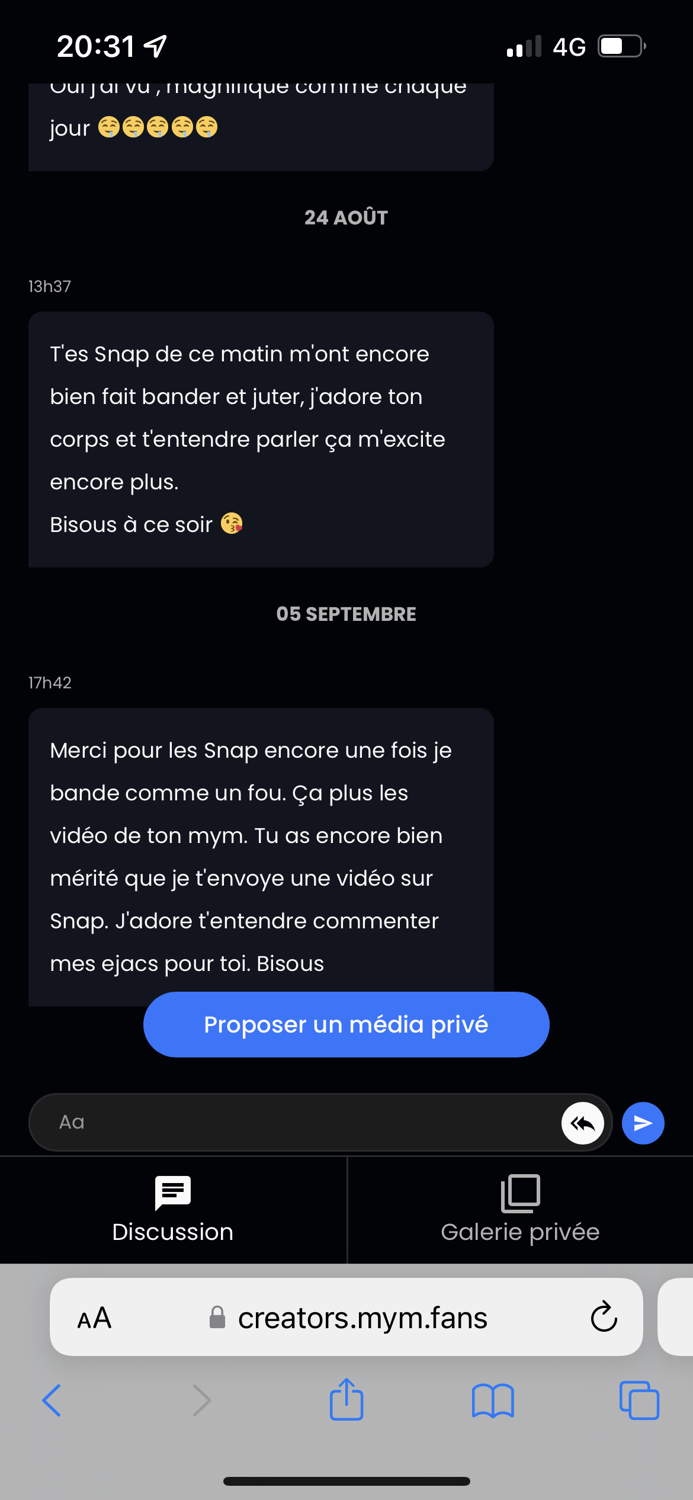The width and height of the screenshot is (693, 1500).
Task: Reload the creators.mym.fans page
Action: [x=603, y=1317]
